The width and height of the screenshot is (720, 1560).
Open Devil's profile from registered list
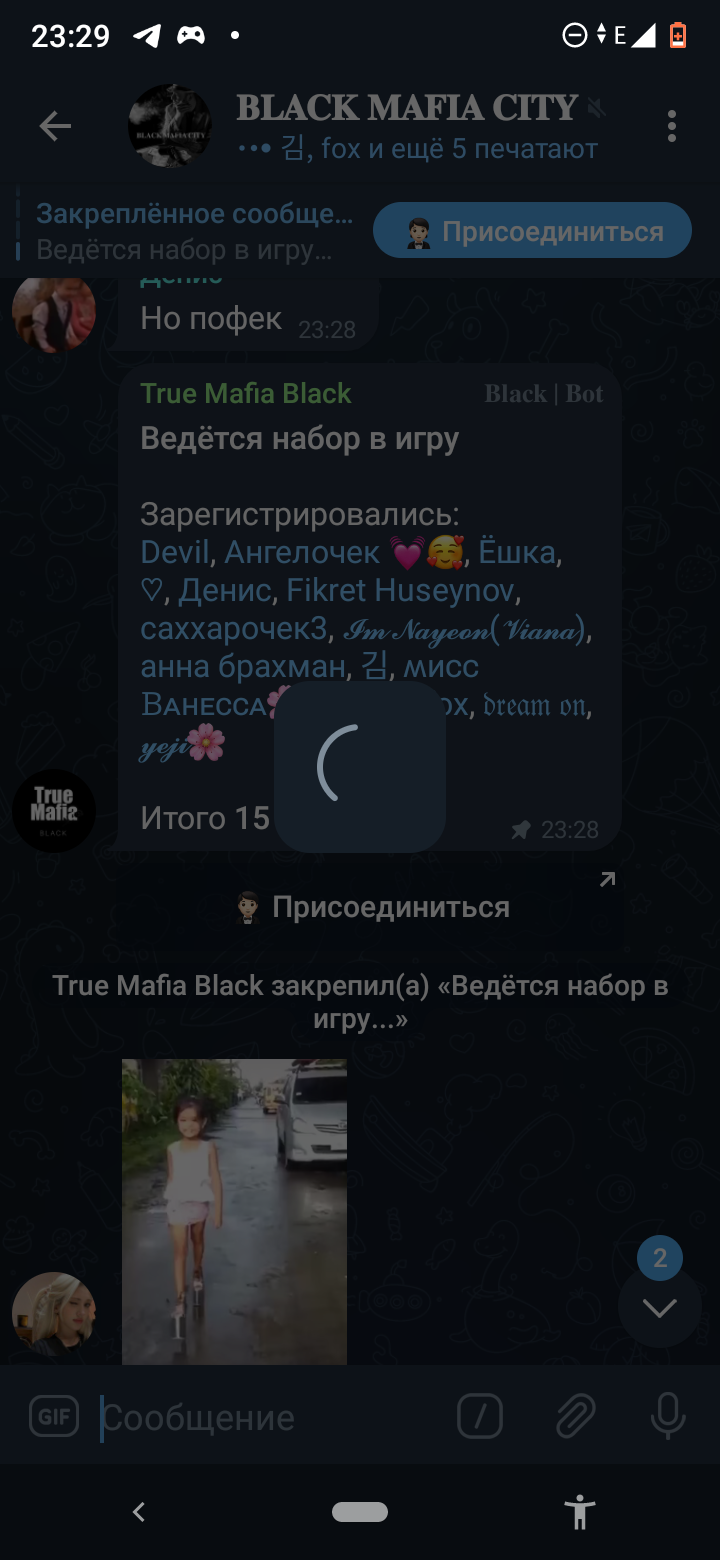[175, 552]
